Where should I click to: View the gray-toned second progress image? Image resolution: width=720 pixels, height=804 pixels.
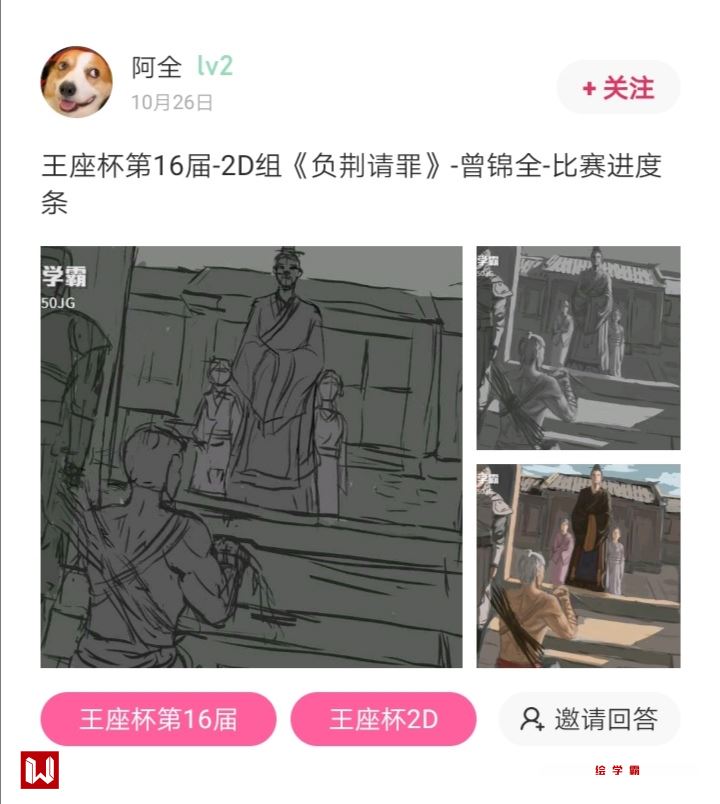pyautogui.click(x=578, y=347)
